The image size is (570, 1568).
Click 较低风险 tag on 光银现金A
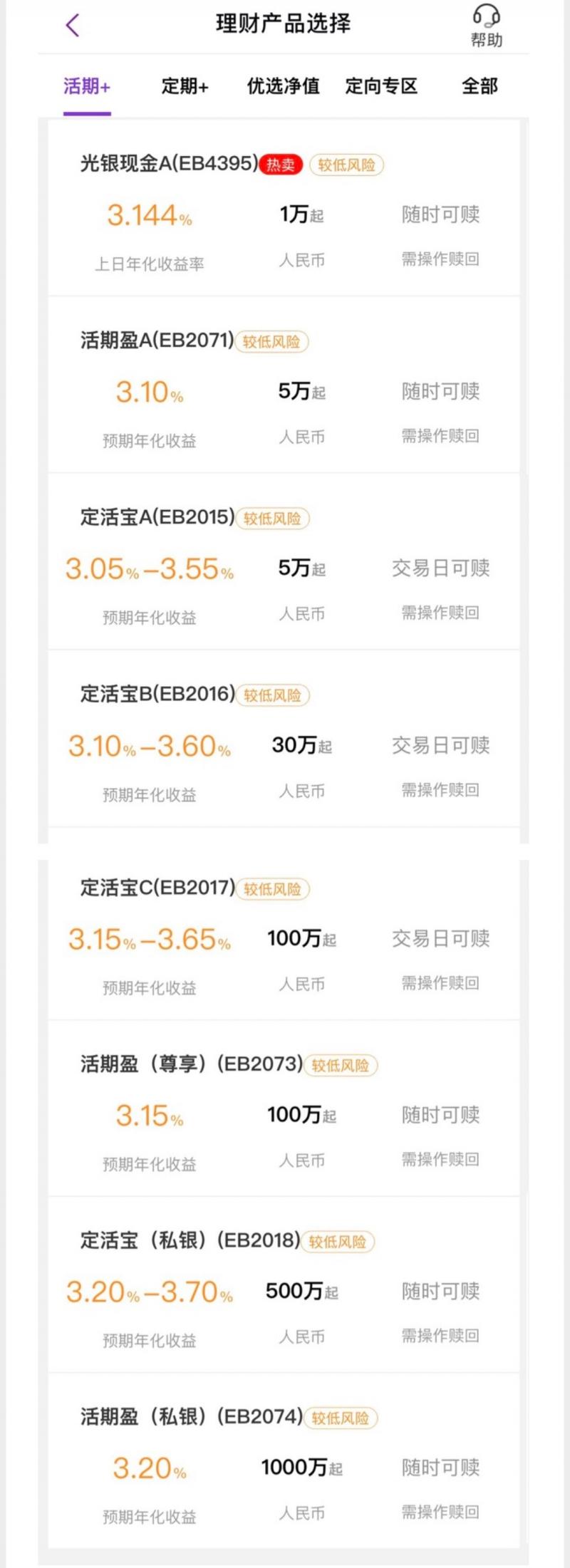(x=346, y=165)
